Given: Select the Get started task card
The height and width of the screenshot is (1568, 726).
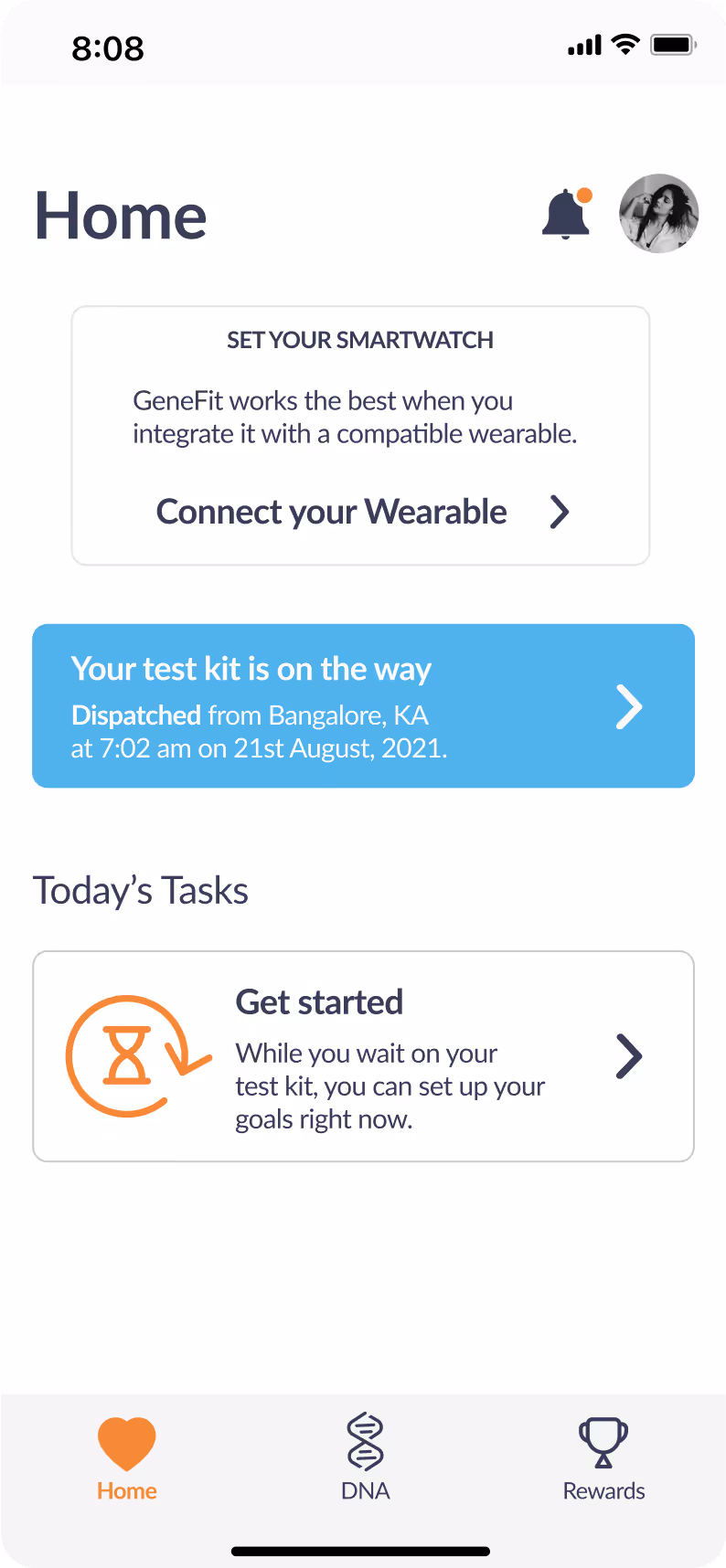Looking at the screenshot, I should point(363,1055).
